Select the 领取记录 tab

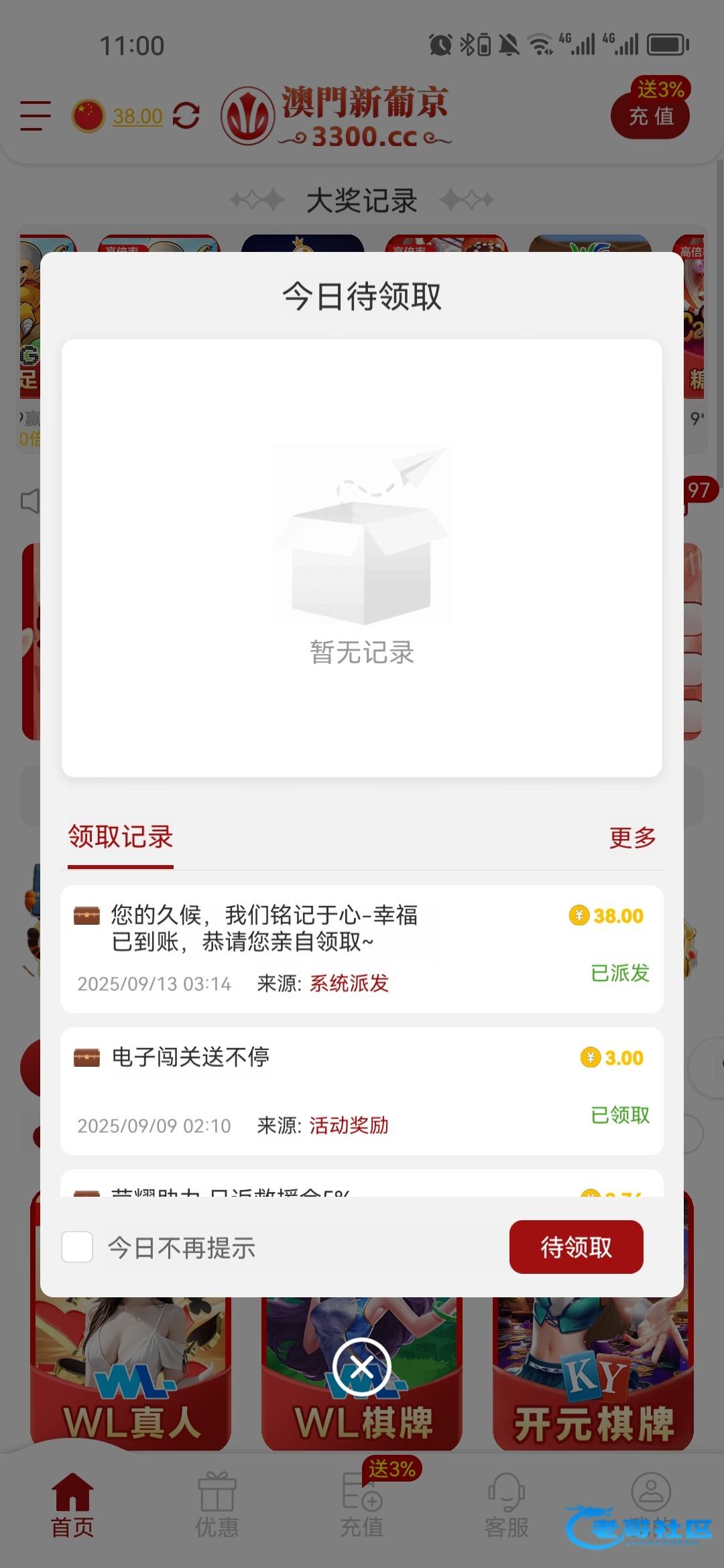point(121,837)
